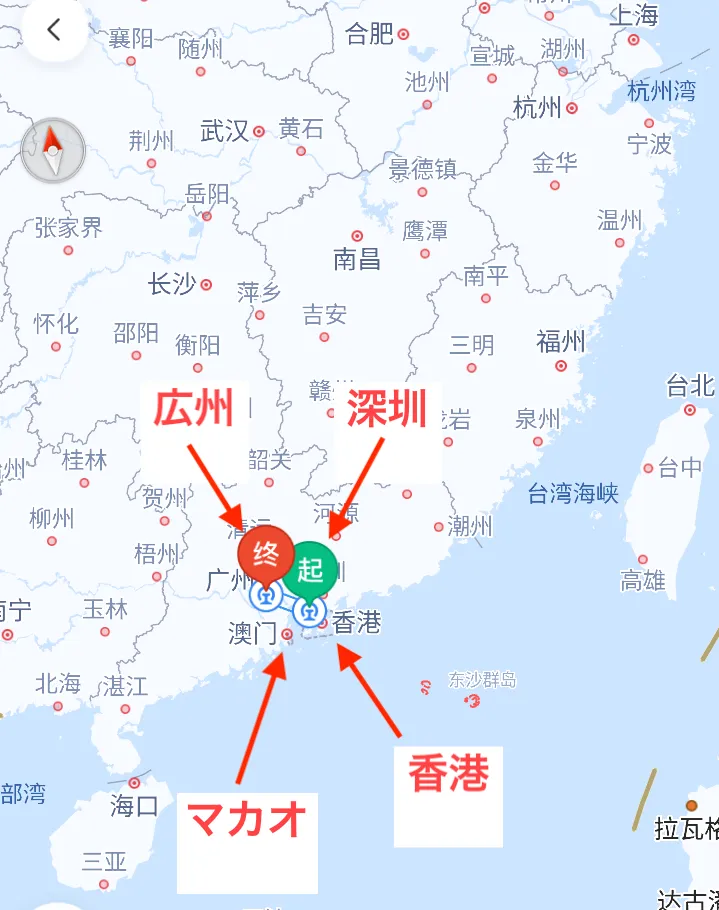Select the green 起 start point marker
The height and width of the screenshot is (910, 719).
pyautogui.click(x=310, y=570)
